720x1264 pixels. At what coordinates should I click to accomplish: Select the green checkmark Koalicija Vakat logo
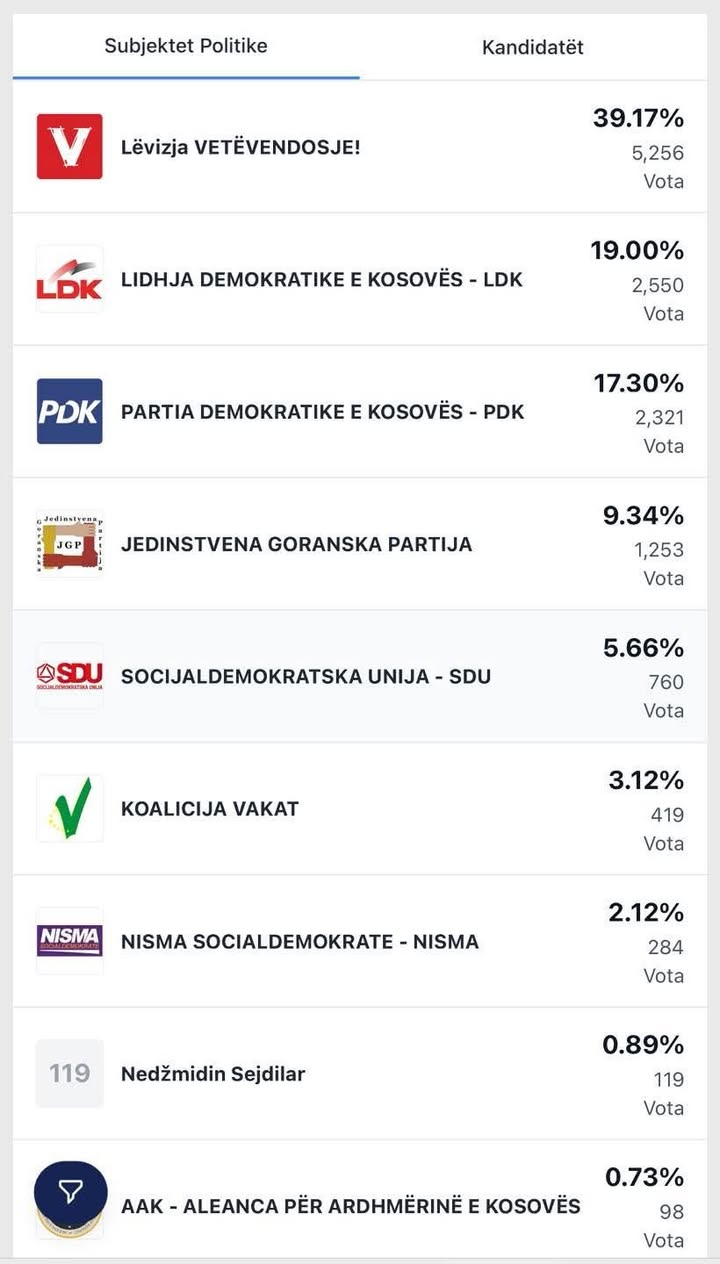[68, 808]
